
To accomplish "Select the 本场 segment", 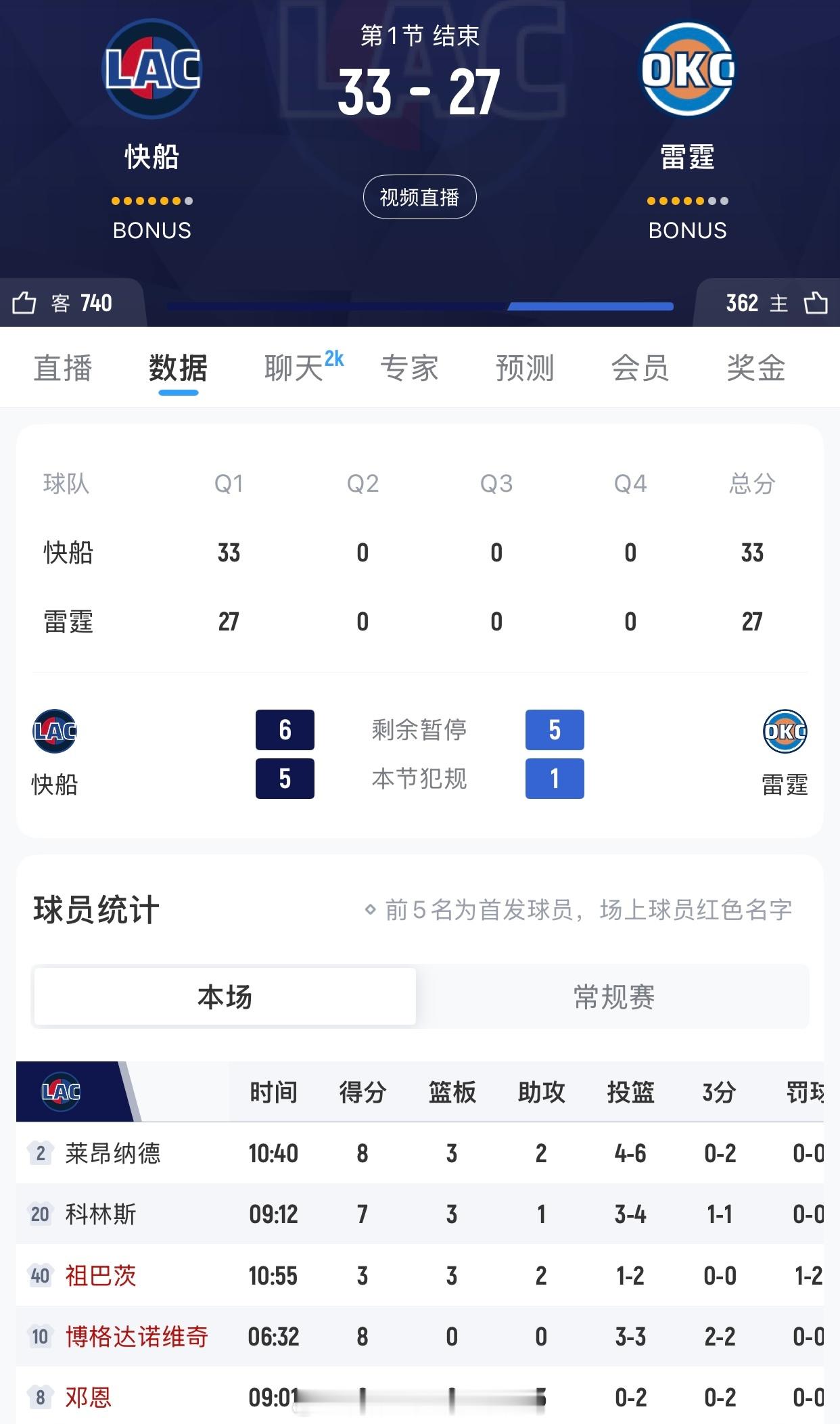I will tap(225, 996).
